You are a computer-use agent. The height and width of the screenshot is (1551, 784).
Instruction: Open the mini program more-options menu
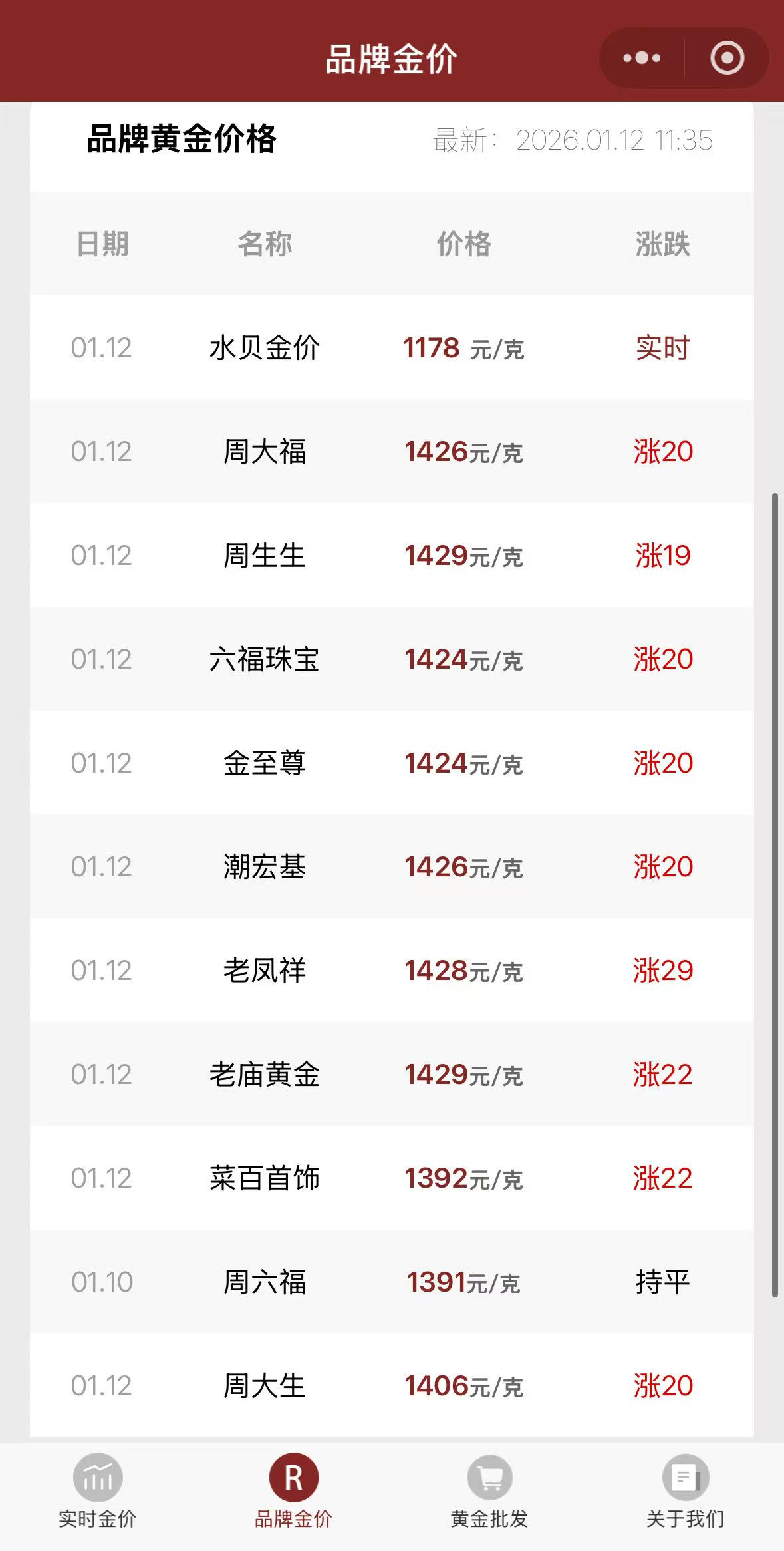coord(642,58)
